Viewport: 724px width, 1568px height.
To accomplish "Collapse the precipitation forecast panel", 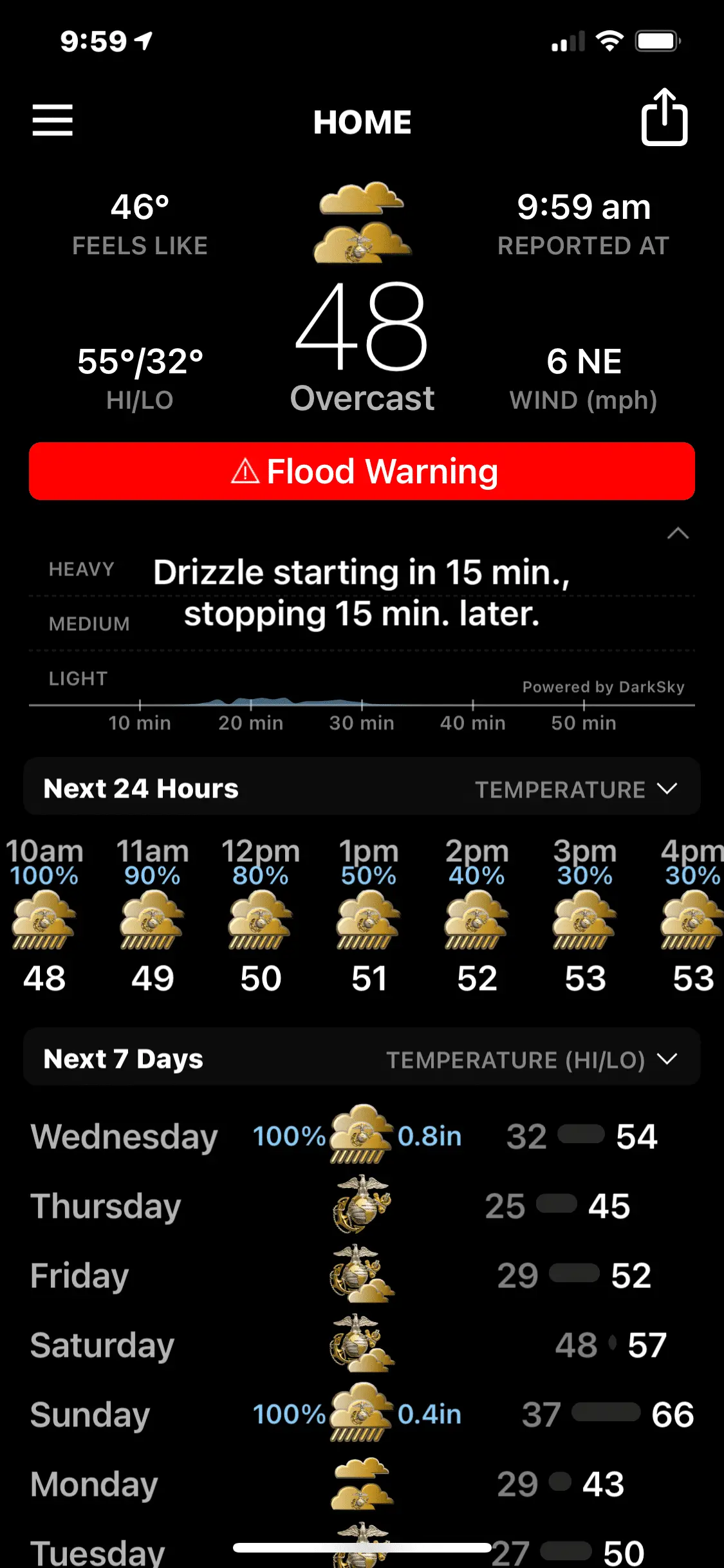I will click(678, 534).
